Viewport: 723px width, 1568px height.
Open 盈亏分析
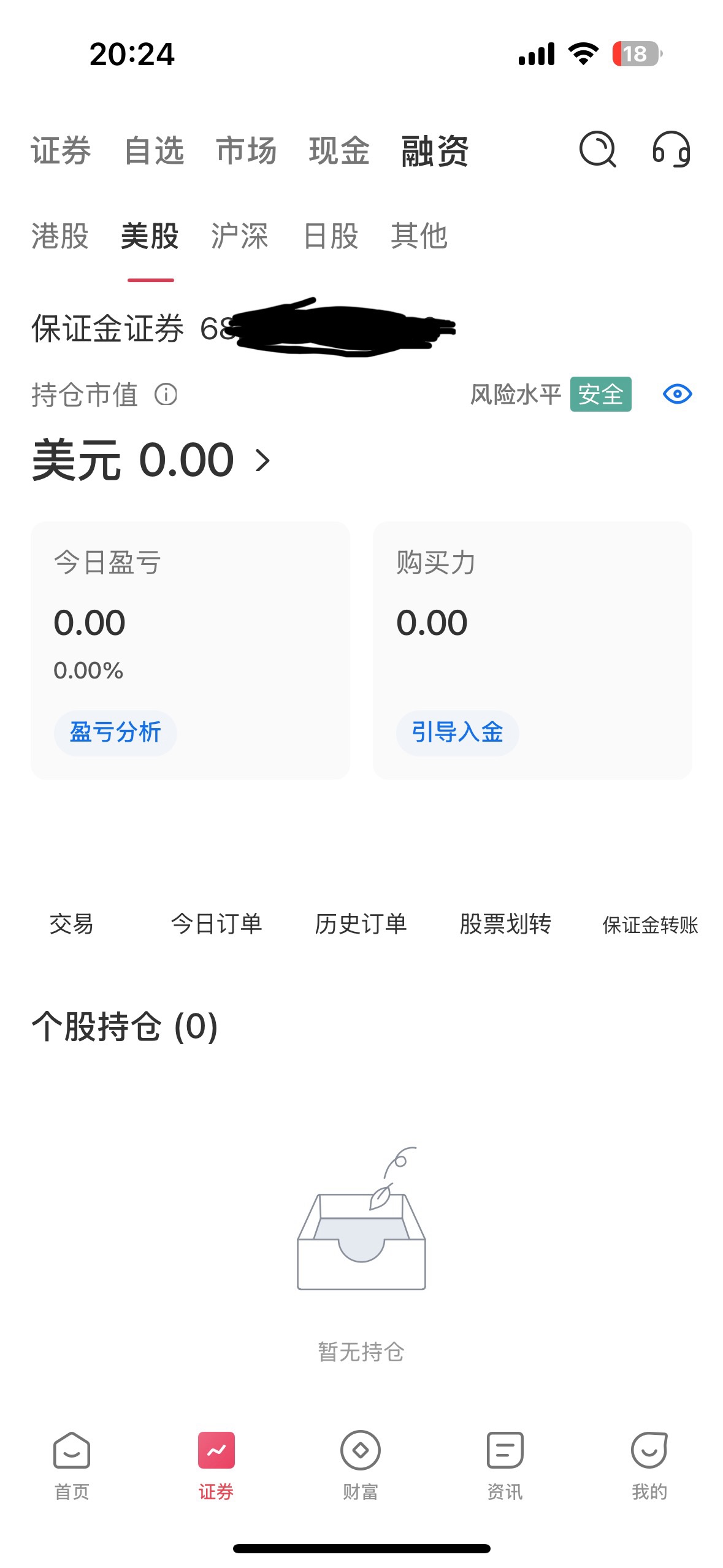pos(115,732)
